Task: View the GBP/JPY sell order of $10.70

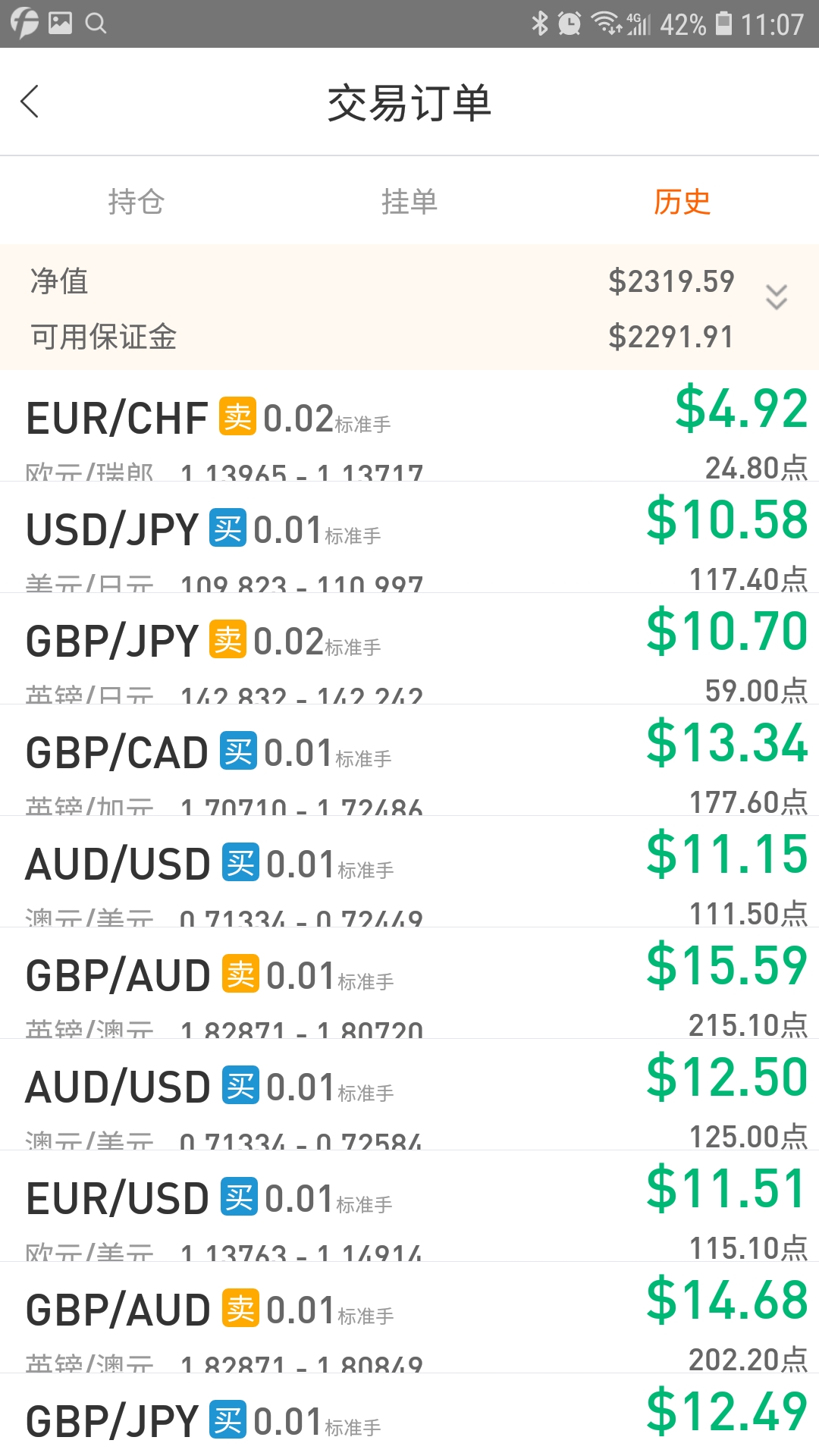Action: point(409,649)
